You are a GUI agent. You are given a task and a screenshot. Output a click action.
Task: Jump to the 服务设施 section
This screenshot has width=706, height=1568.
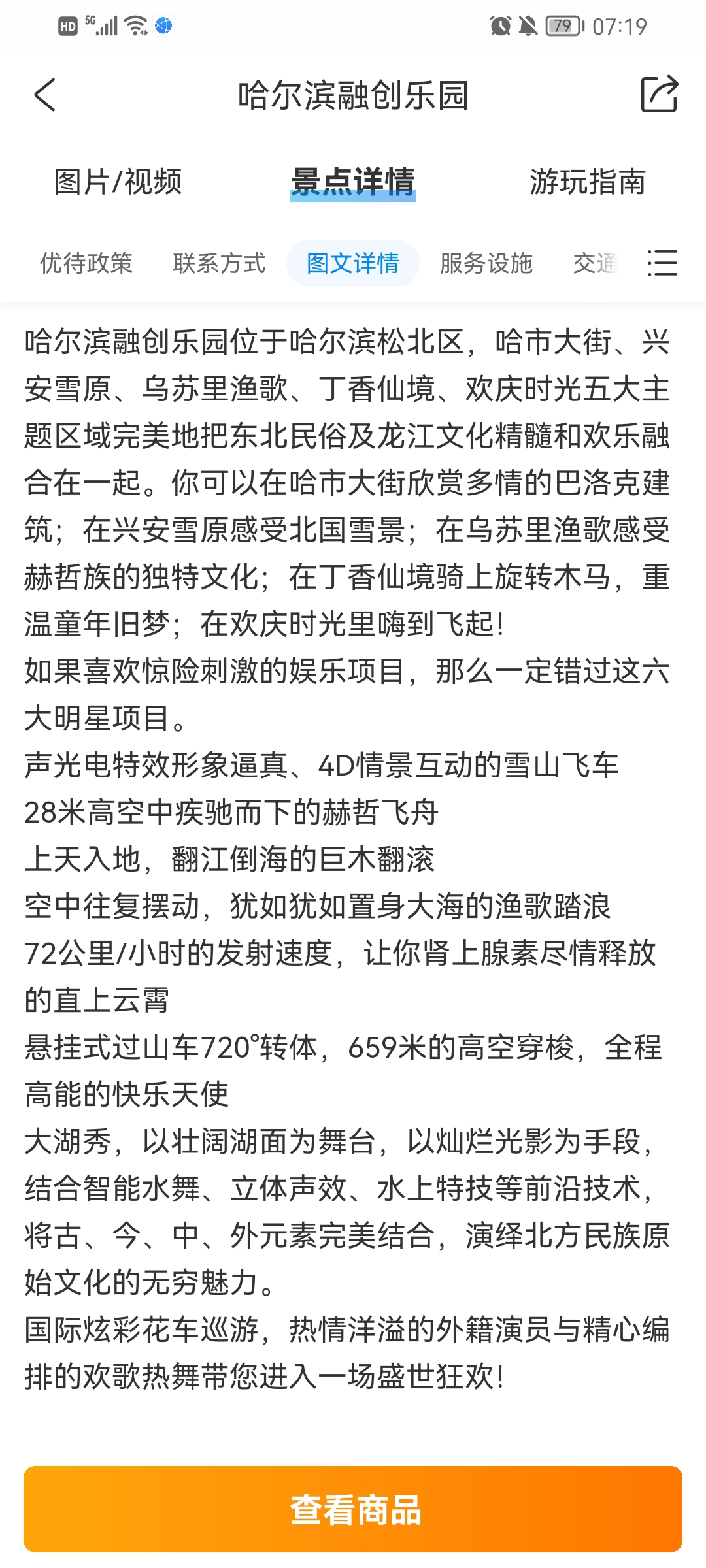click(x=486, y=263)
